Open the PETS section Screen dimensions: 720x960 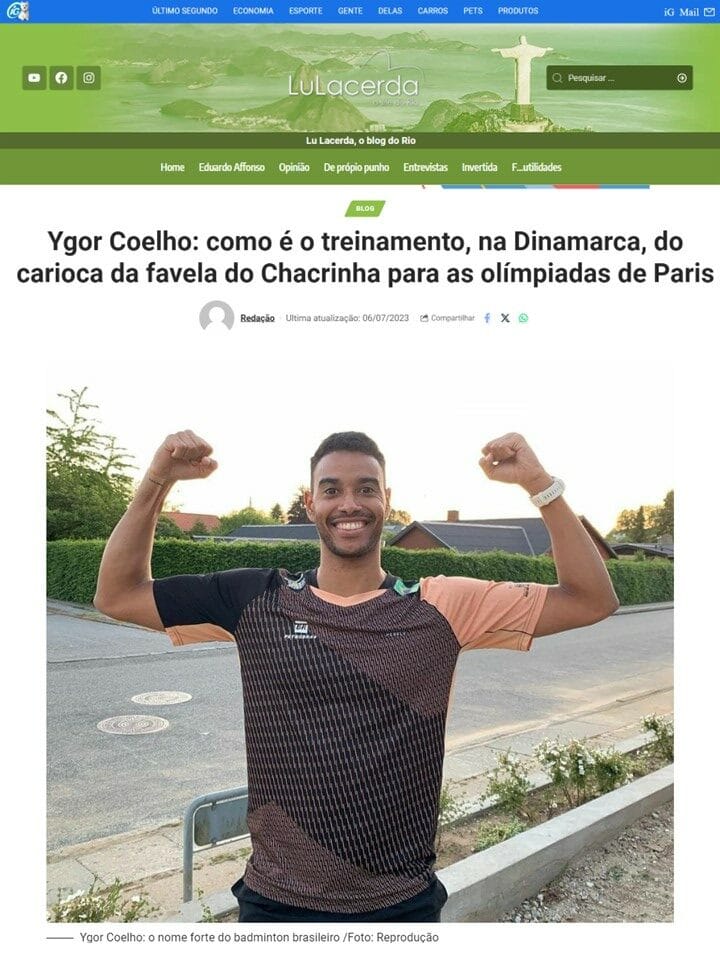pyautogui.click(x=473, y=11)
